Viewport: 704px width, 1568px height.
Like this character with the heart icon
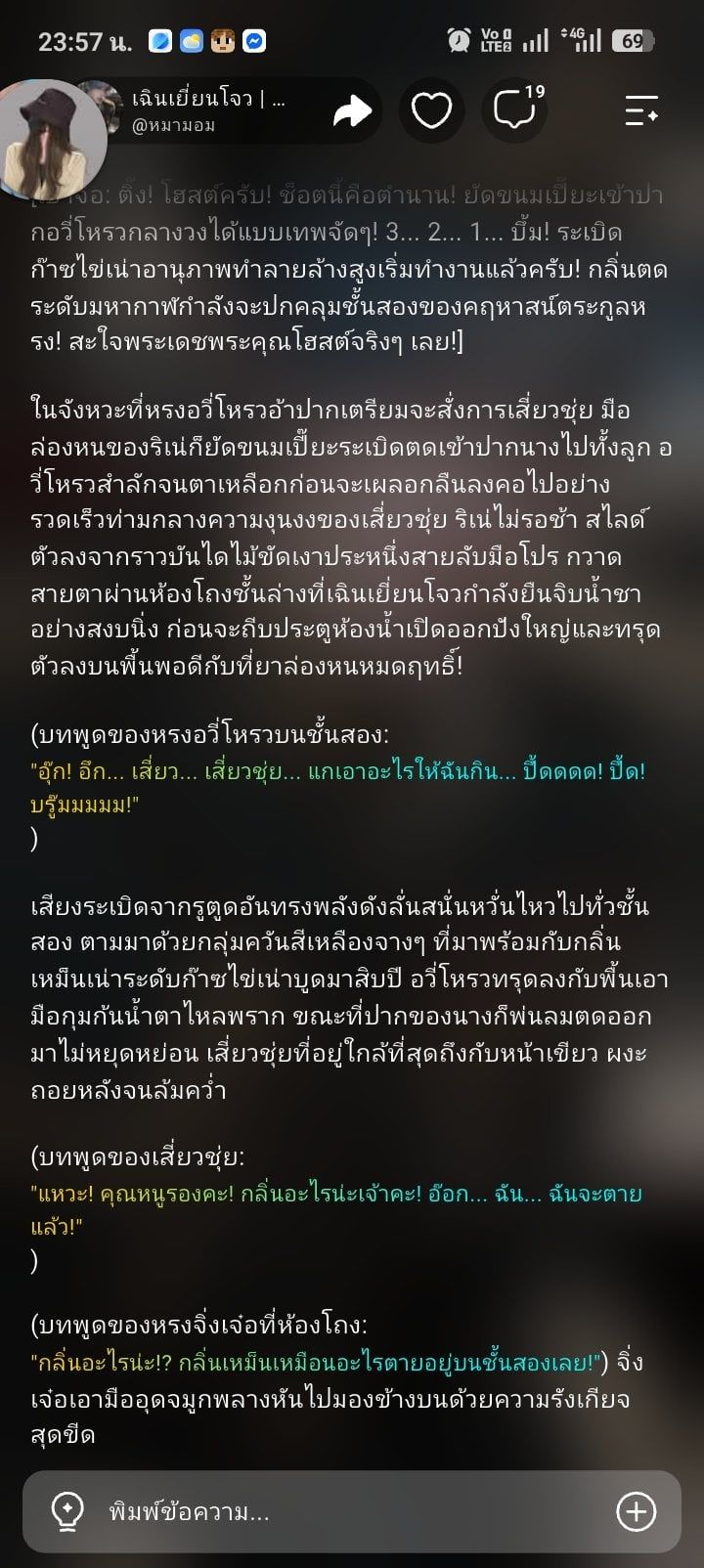(431, 110)
